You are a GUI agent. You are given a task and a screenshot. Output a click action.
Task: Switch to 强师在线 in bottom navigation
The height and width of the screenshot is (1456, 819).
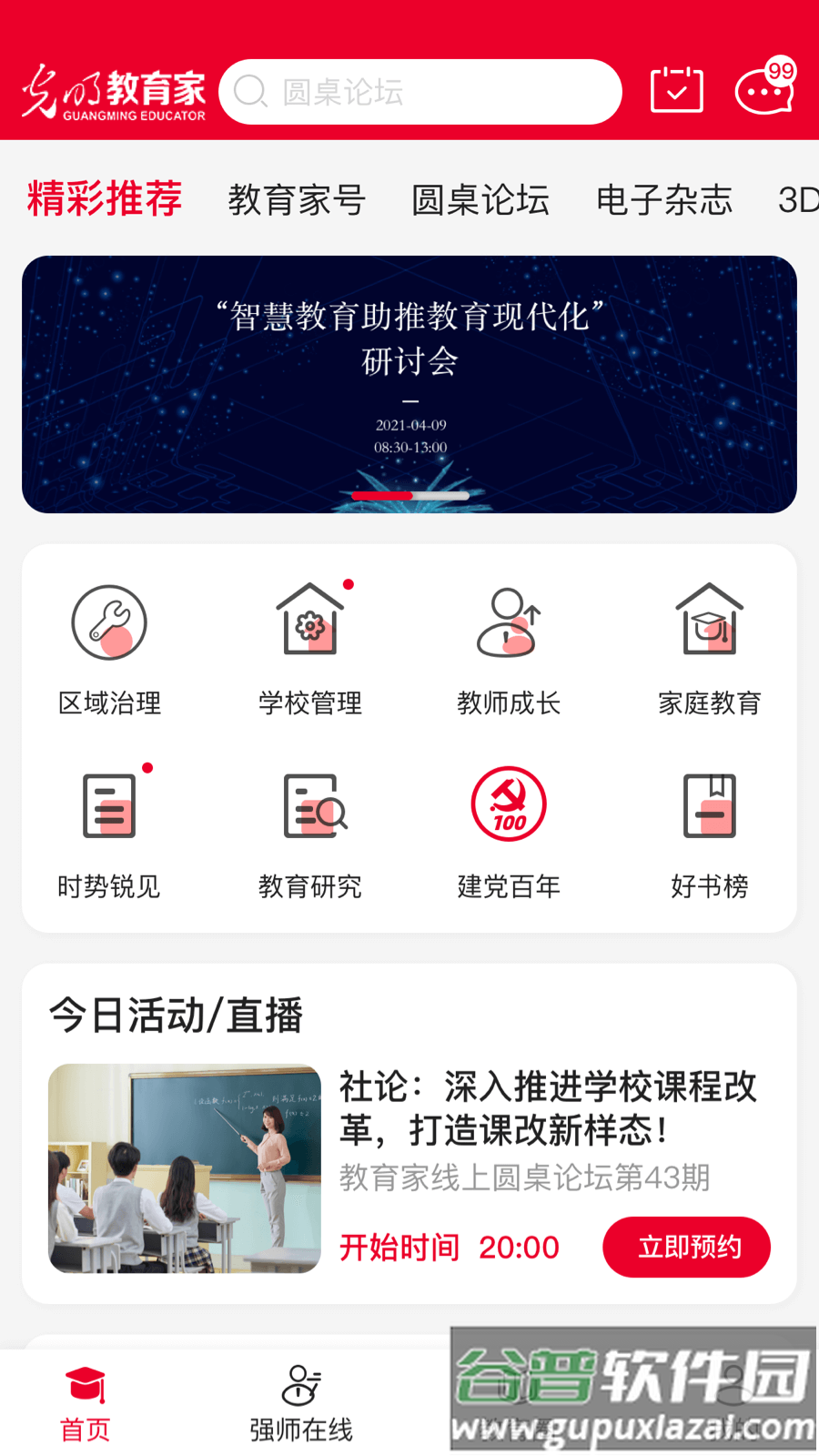(301, 1404)
